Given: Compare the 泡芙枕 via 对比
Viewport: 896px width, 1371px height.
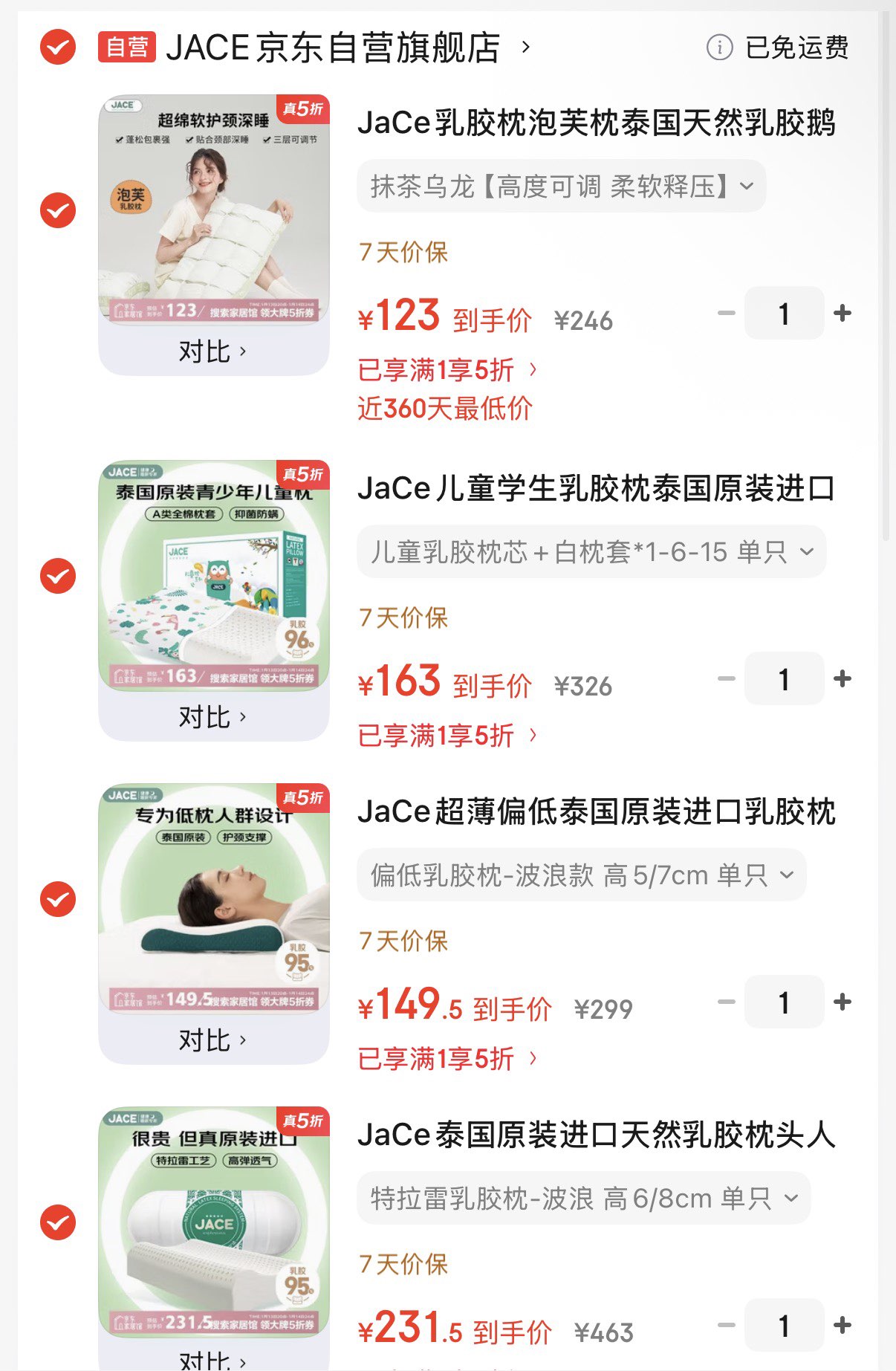Looking at the screenshot, I should pyautogui.click(x=212, y=351).
